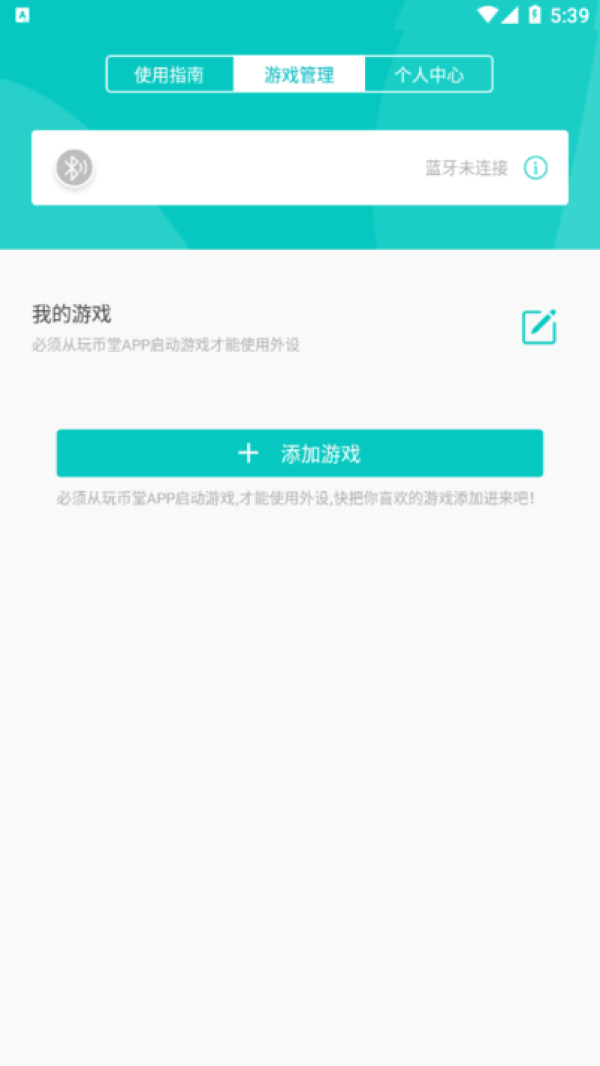
Task: Tap the Bluetooth connection icon
Action: pyautogui.click(x=74, y=167)
